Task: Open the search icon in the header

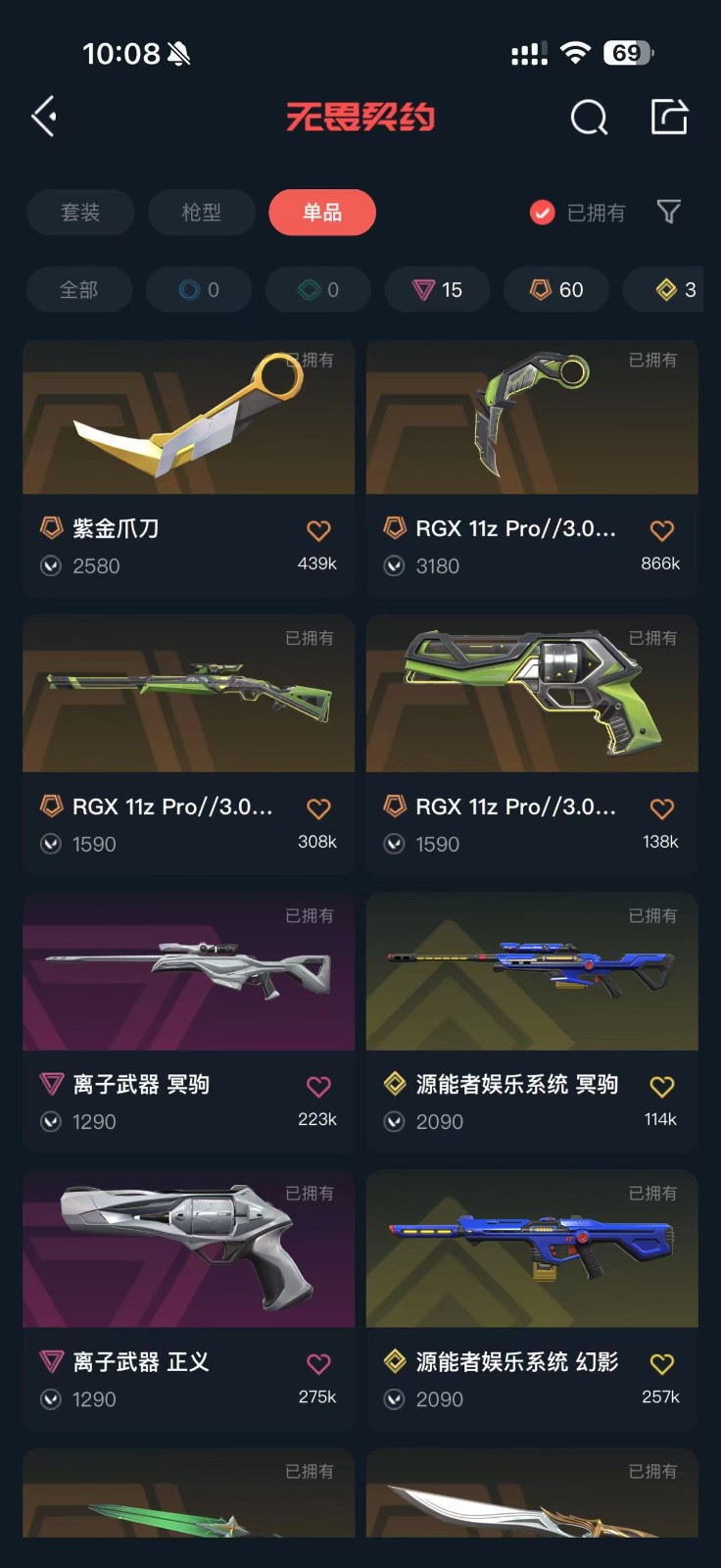Action: click(589, 118)
